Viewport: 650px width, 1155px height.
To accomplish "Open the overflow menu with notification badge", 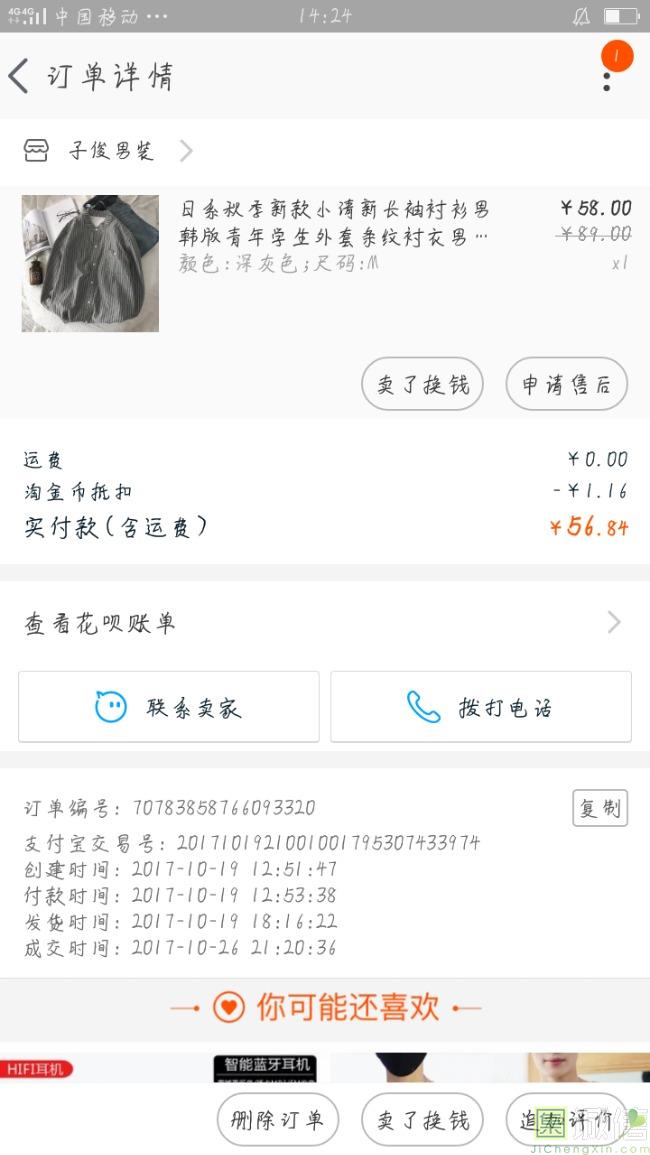I will [x=608, y=75].
